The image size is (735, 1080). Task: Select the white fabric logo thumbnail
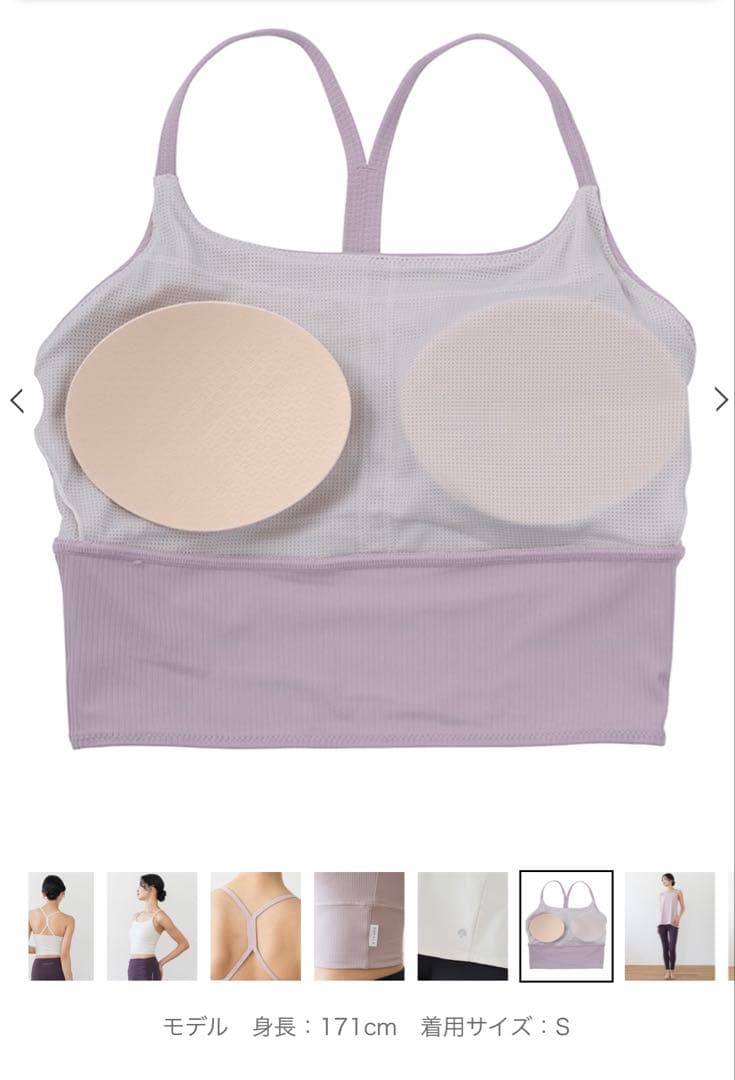pos(462,926)
